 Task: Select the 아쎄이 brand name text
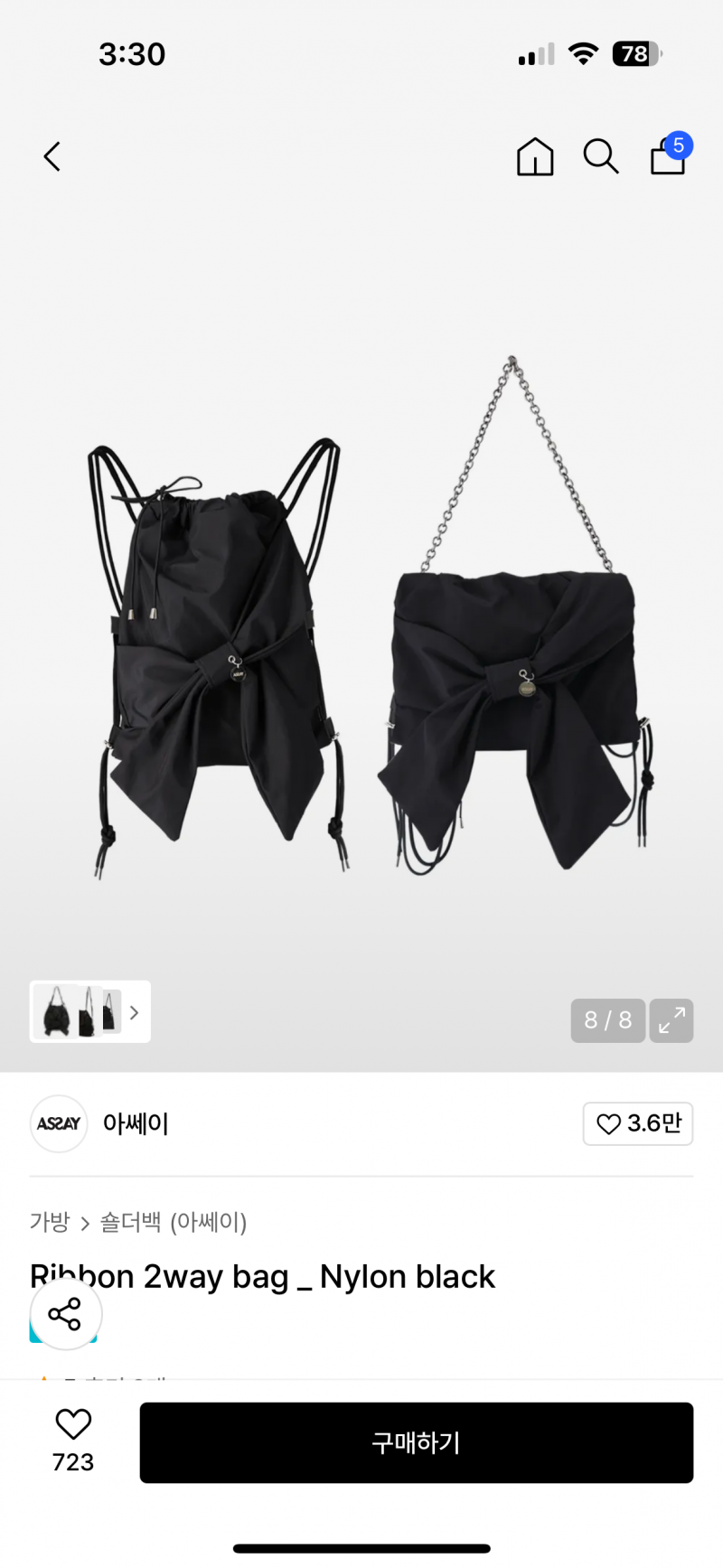coord(136,1123)
